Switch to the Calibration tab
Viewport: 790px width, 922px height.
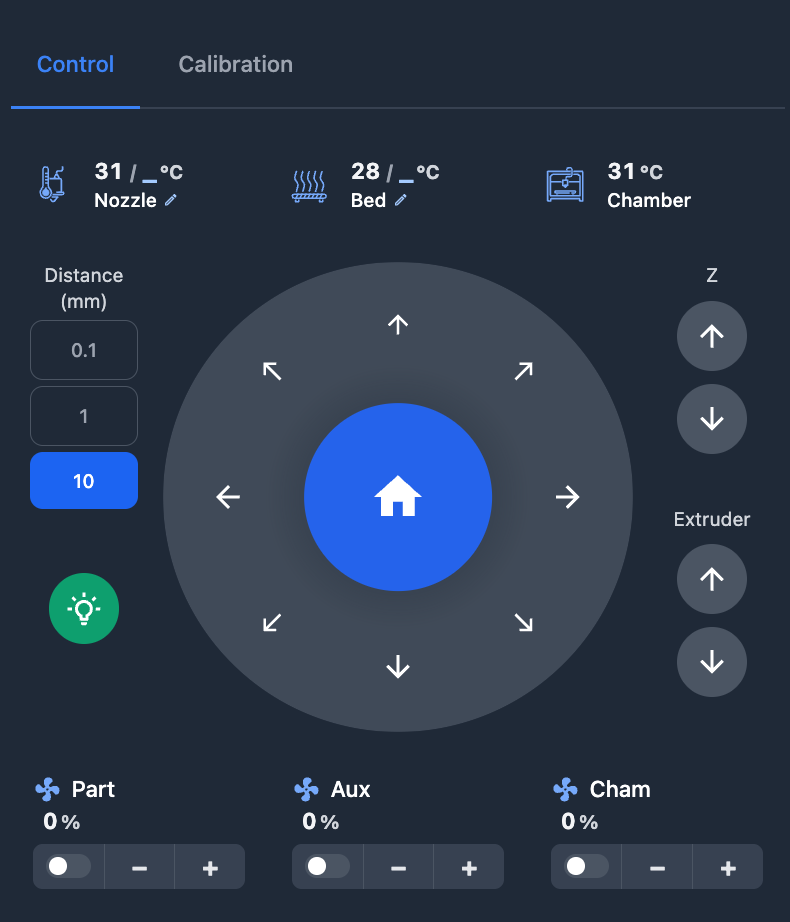coord(235,65)
